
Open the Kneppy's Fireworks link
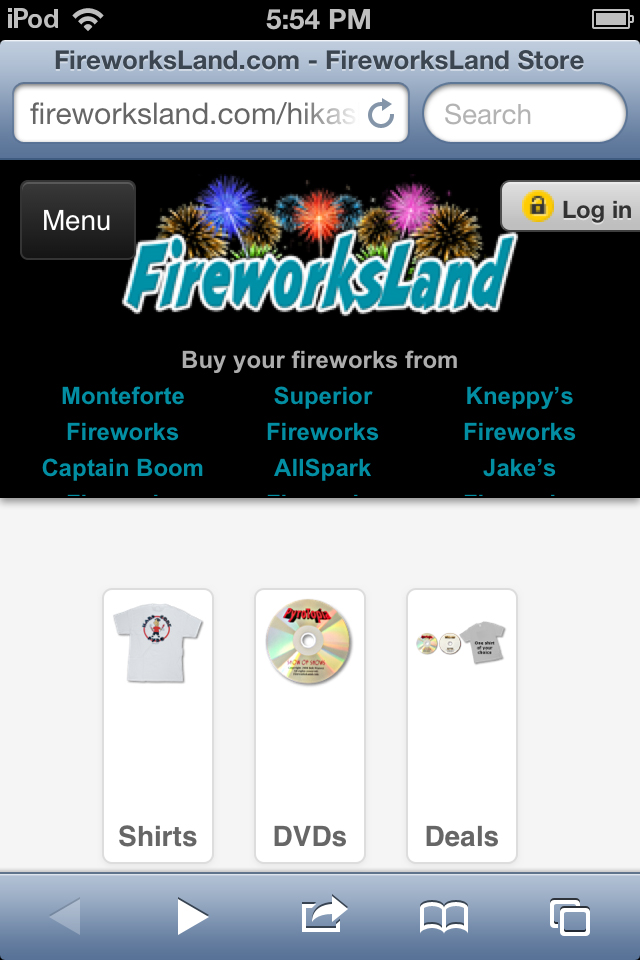(x=519, y=413)
